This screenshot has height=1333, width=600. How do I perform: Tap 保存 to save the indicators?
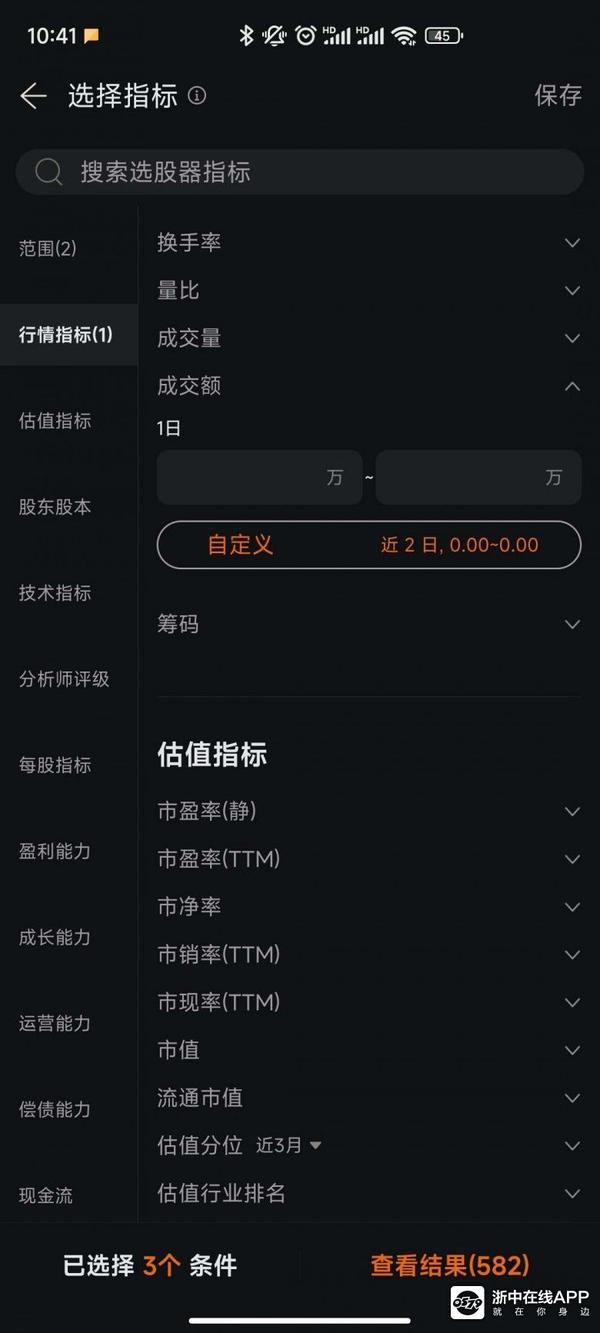[x=558, y=96]
